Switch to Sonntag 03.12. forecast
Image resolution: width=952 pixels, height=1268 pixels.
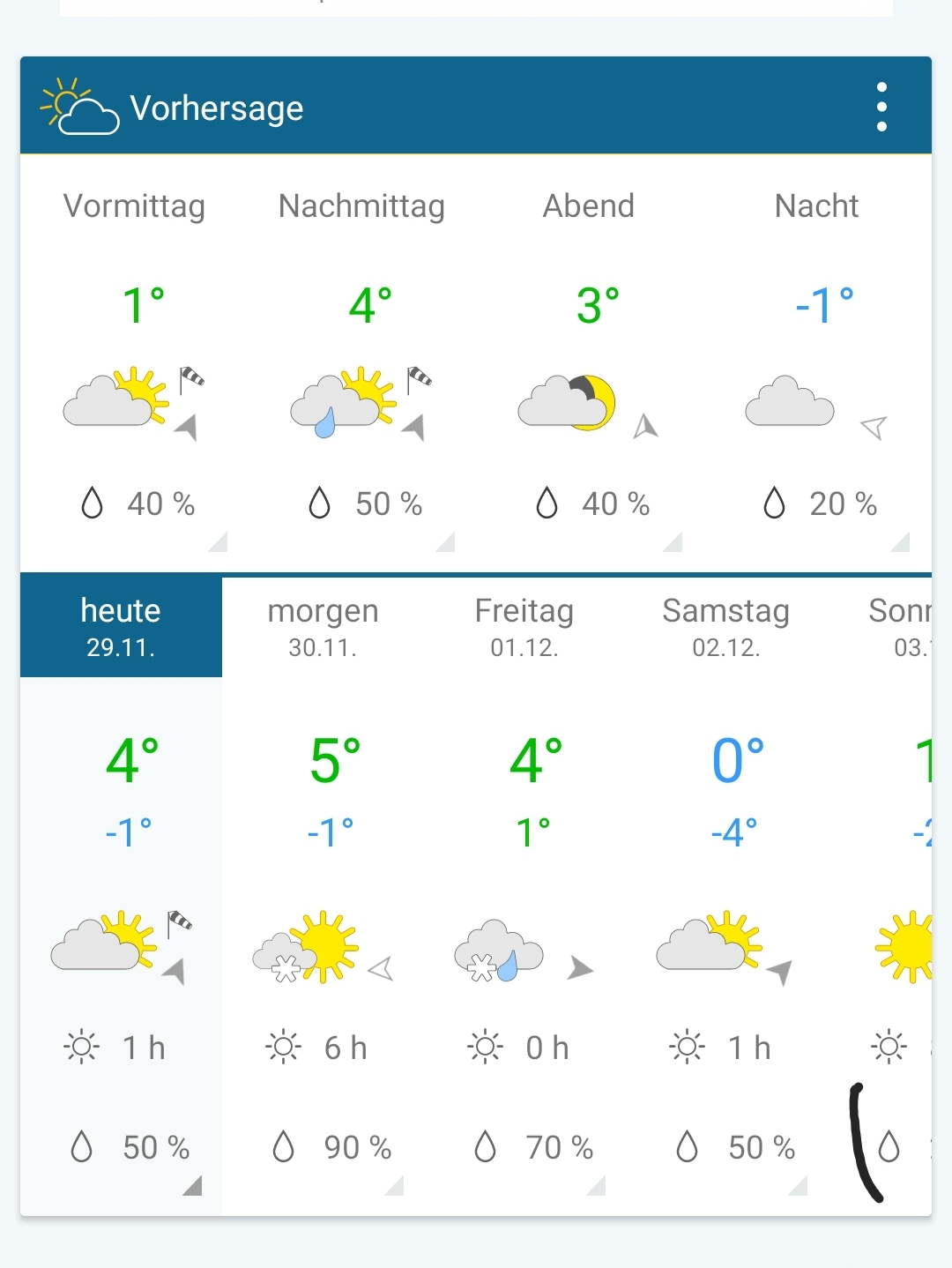pos(881,627)
